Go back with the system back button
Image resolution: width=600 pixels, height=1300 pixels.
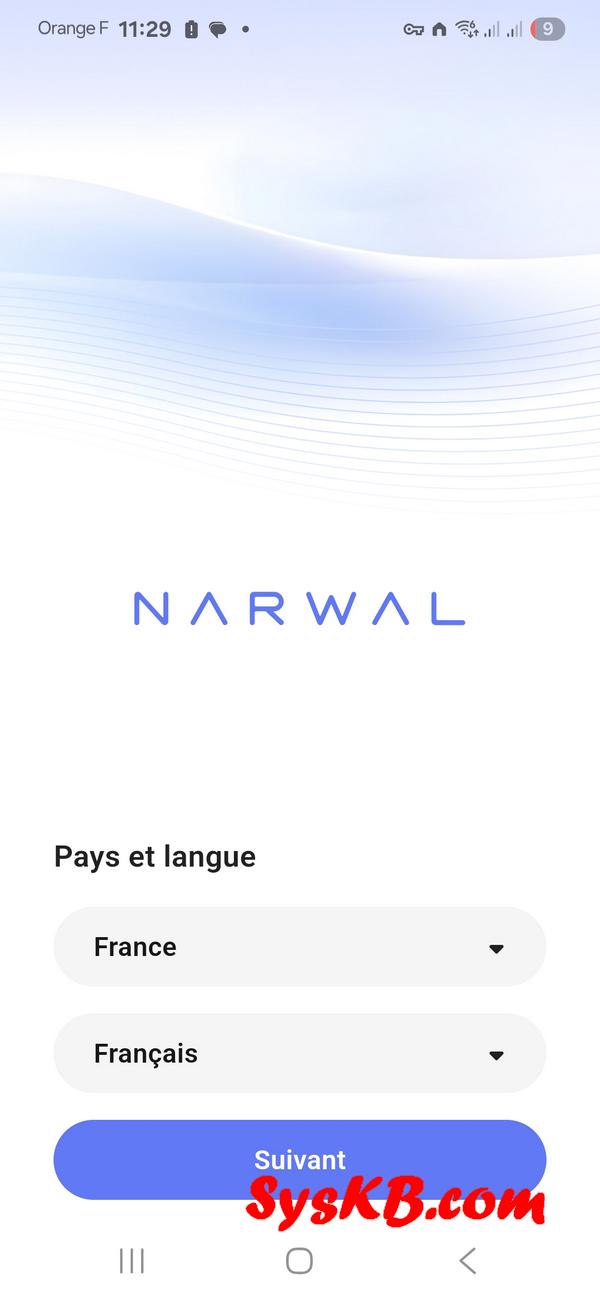(x=467, y=1261)
